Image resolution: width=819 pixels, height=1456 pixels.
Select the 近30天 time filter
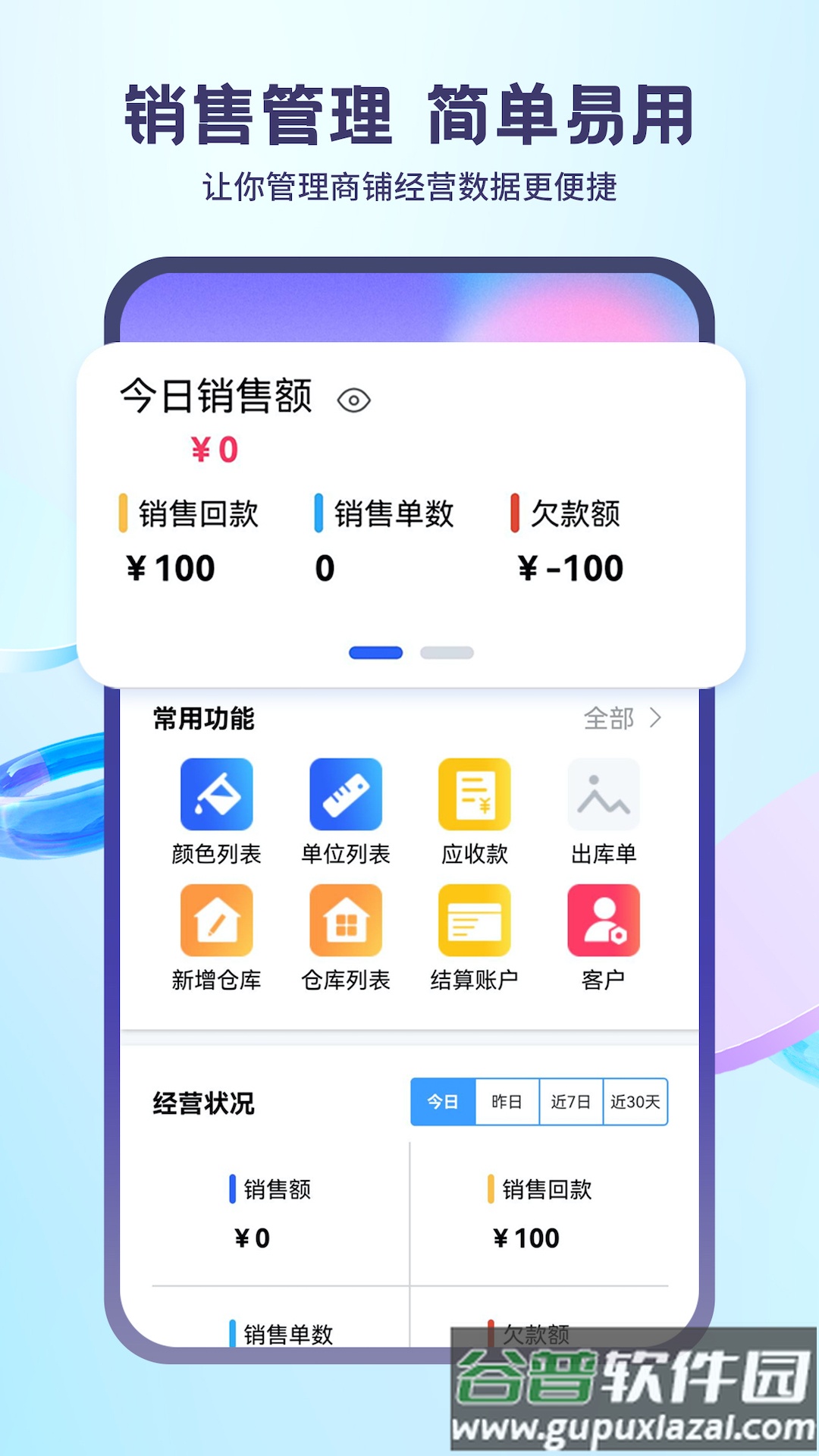click(635, 1103)
